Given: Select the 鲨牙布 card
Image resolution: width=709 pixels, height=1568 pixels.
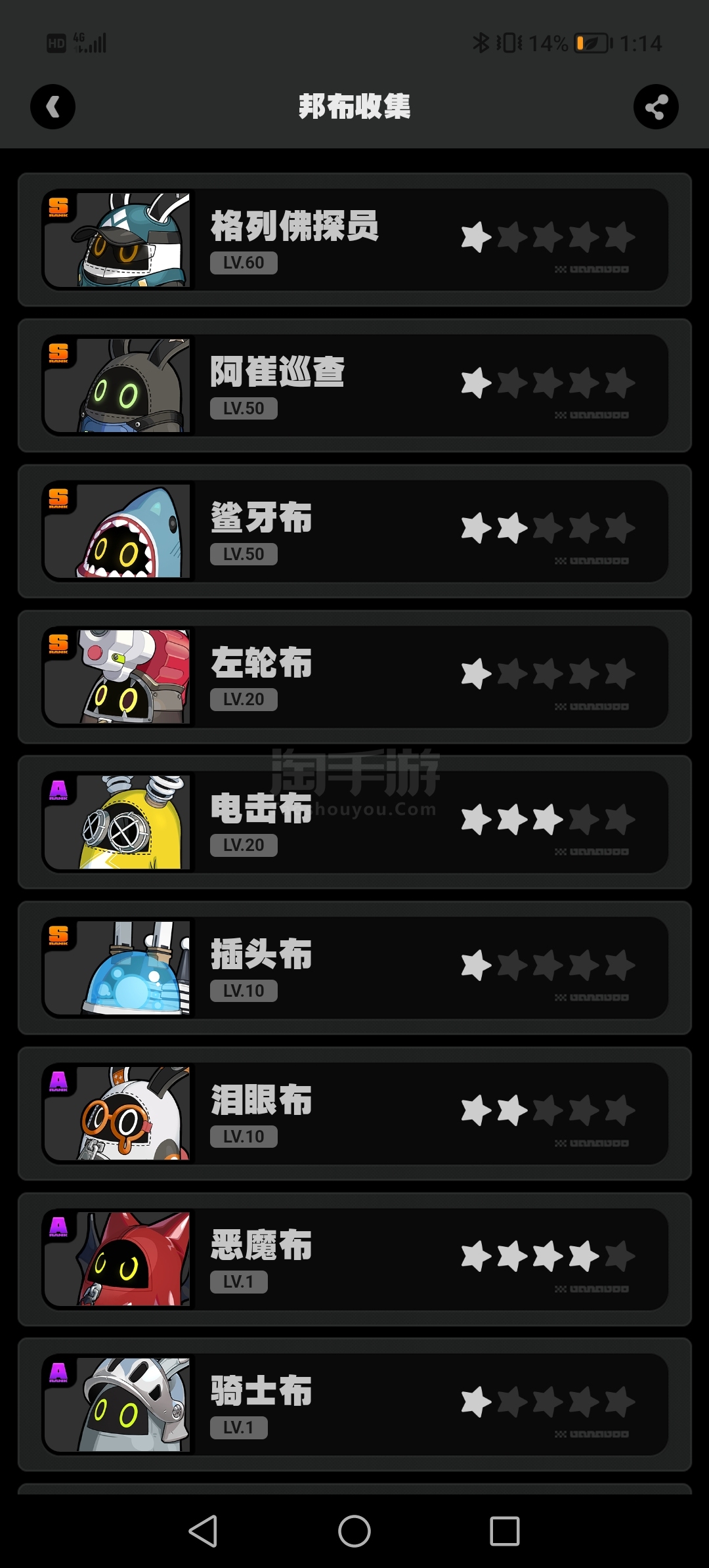Looking at the screenshot, I should coord(354,531).
